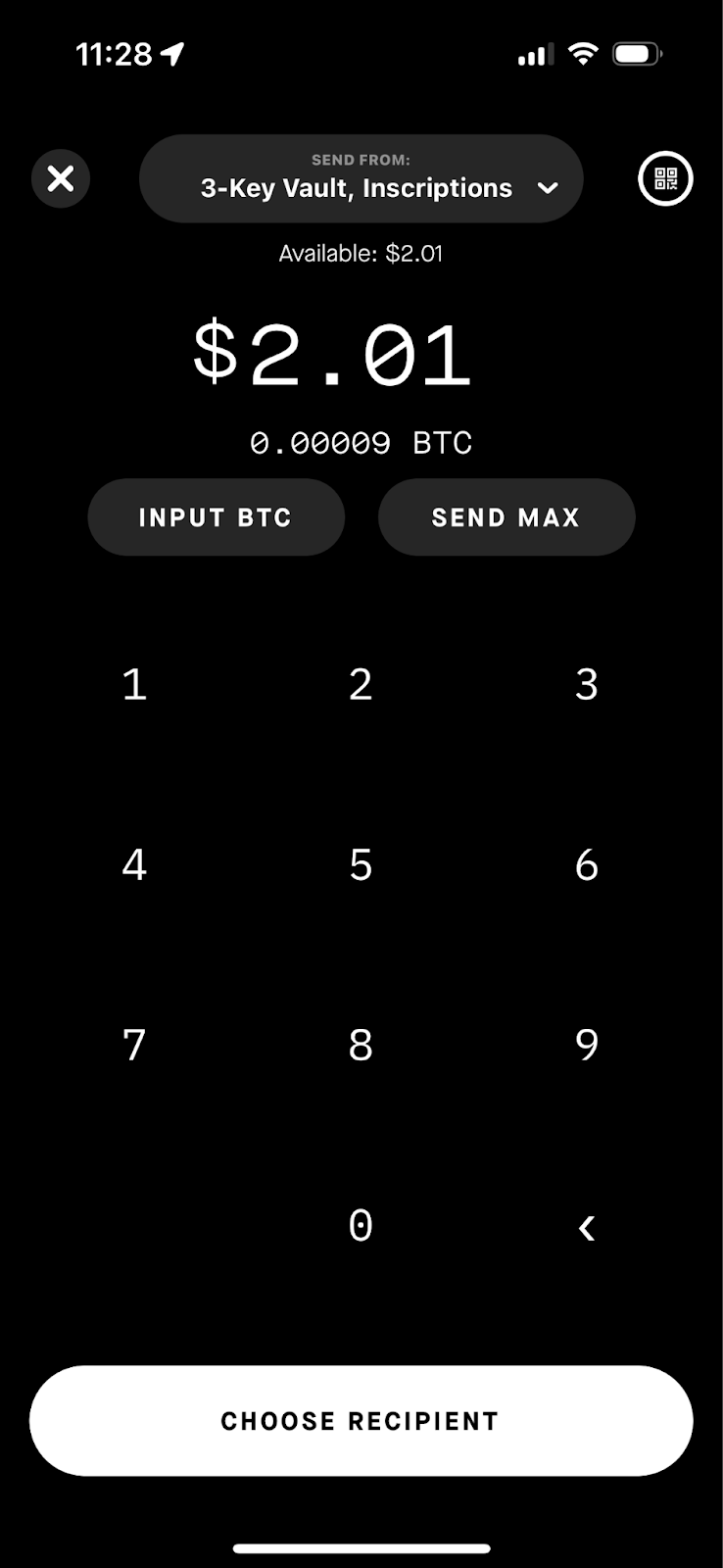This screenshot has height=1568, width=723.
Task: Close the send screen with the X
Action: (61, 178)
